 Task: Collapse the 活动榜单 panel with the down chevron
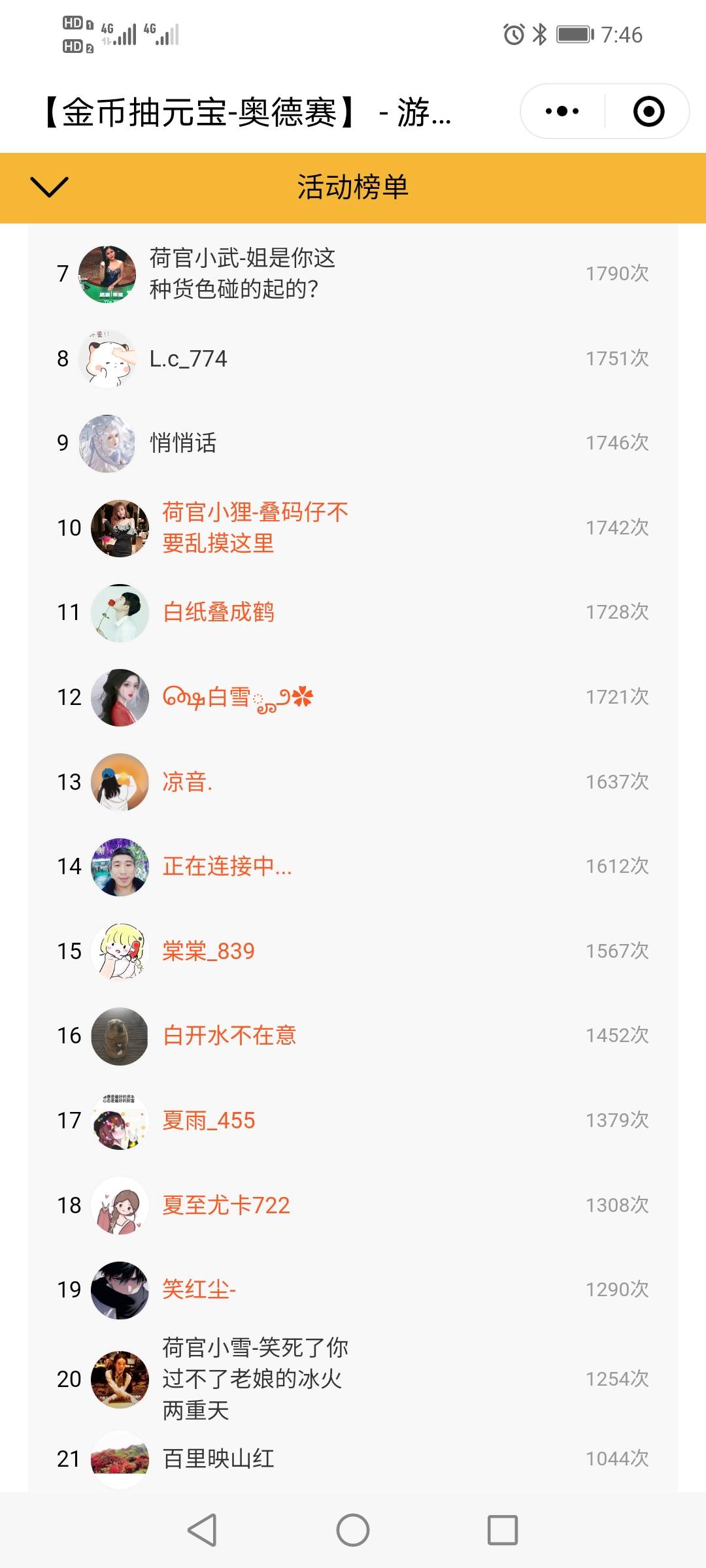pos(49,188)
